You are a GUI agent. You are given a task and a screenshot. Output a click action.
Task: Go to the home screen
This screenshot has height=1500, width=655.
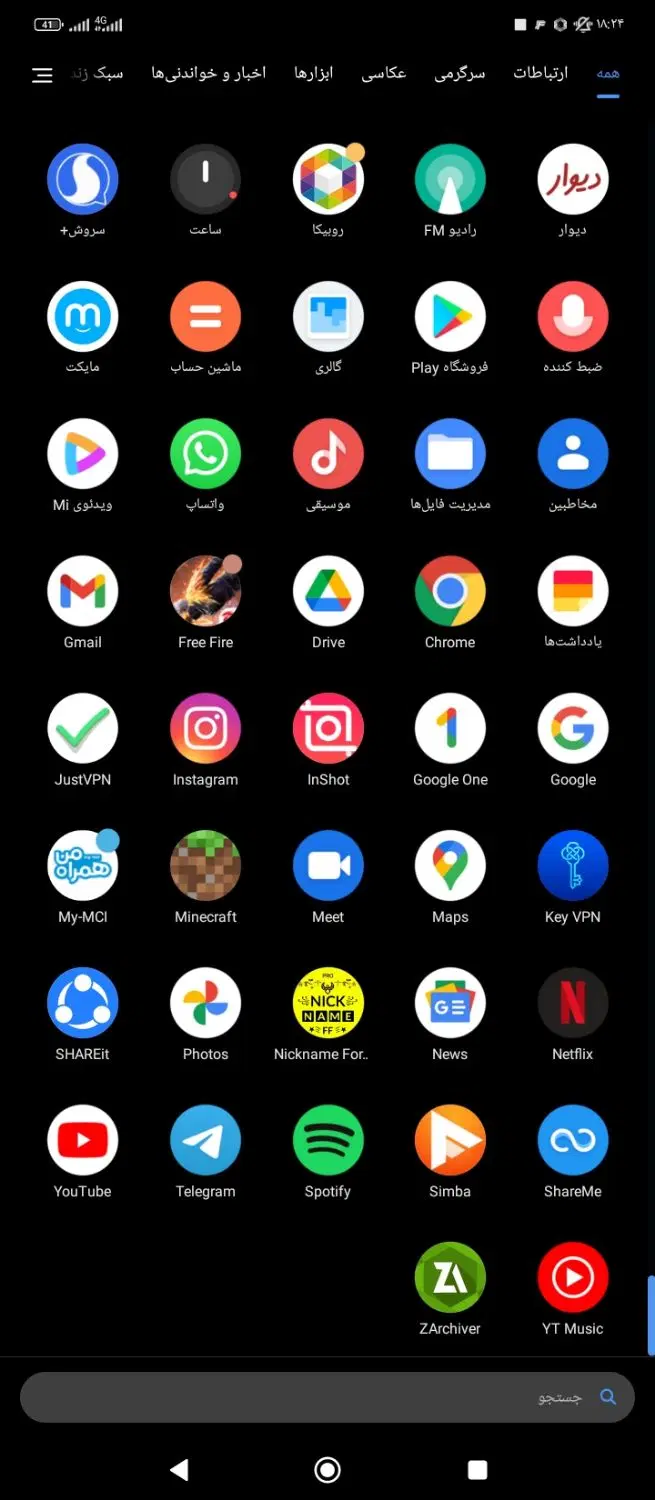click(x=327, y=1469)
